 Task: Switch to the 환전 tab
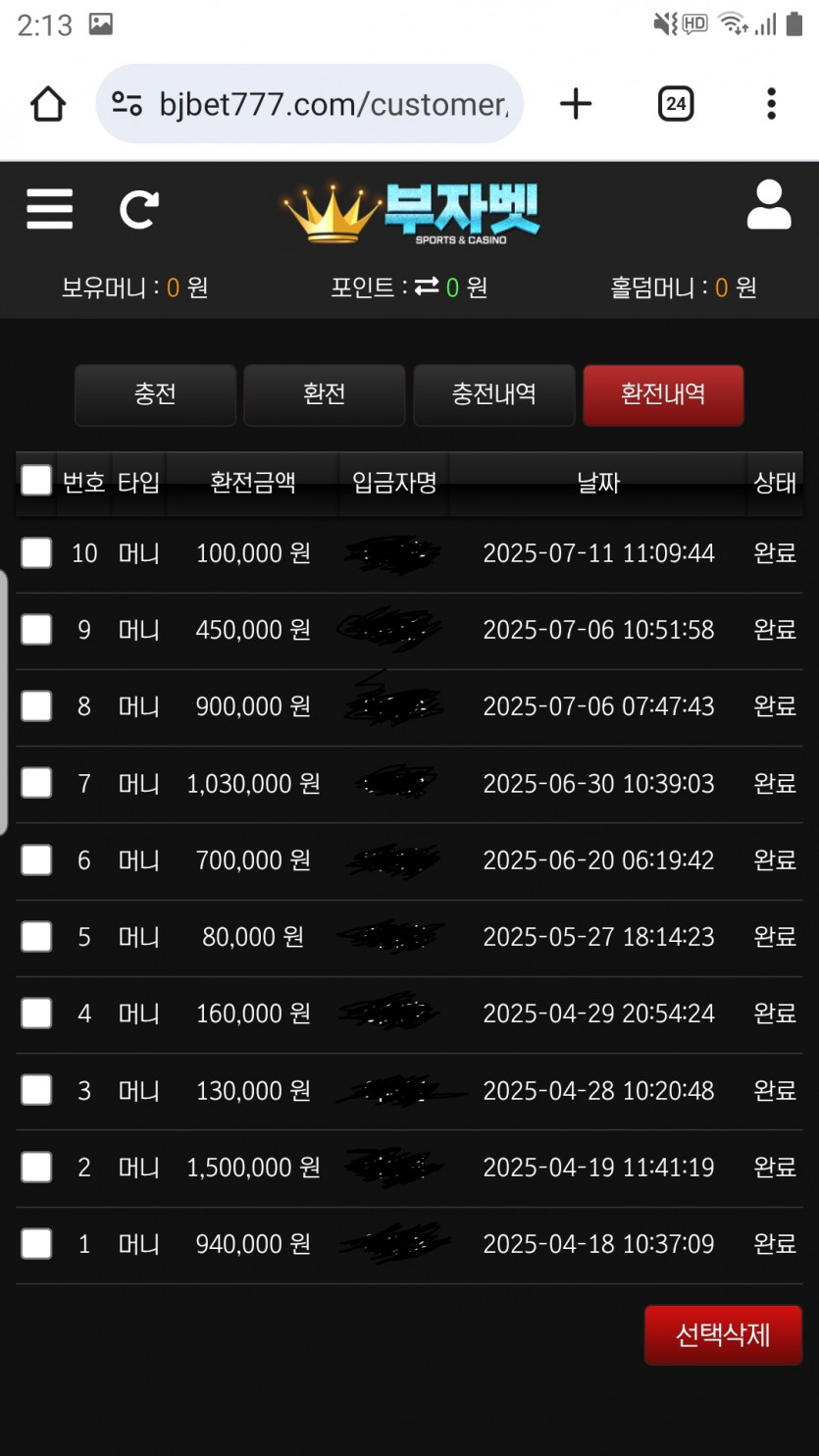pos(325,395)
